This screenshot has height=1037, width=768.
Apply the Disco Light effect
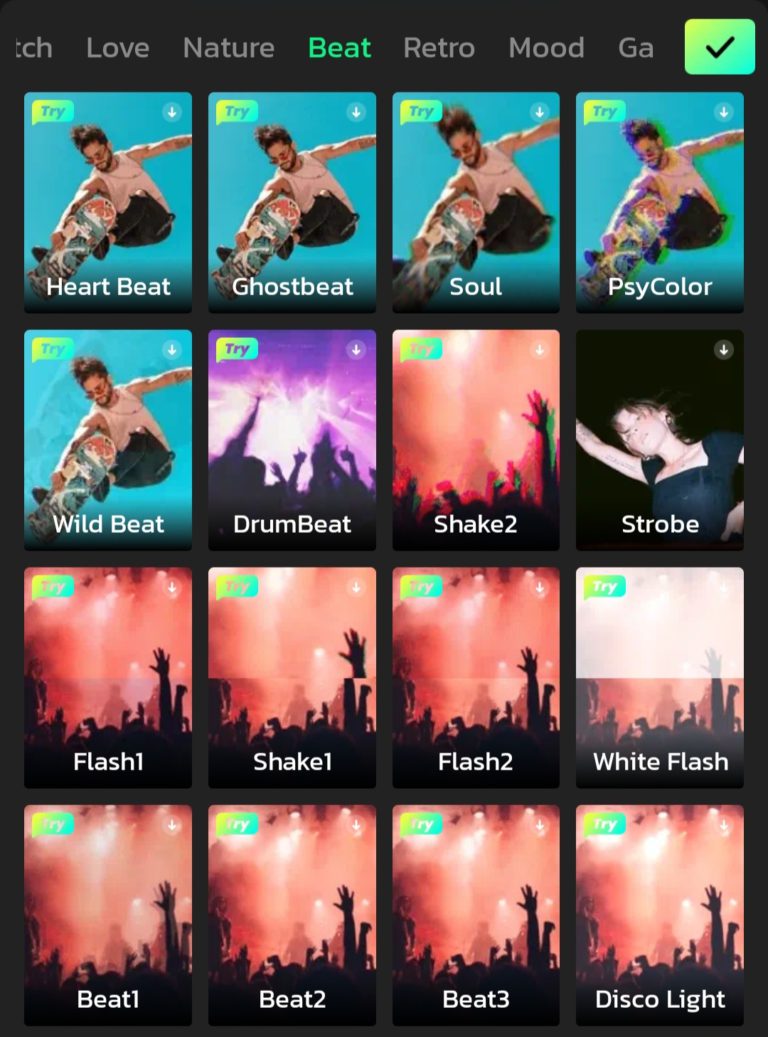(x=660, y=914)
